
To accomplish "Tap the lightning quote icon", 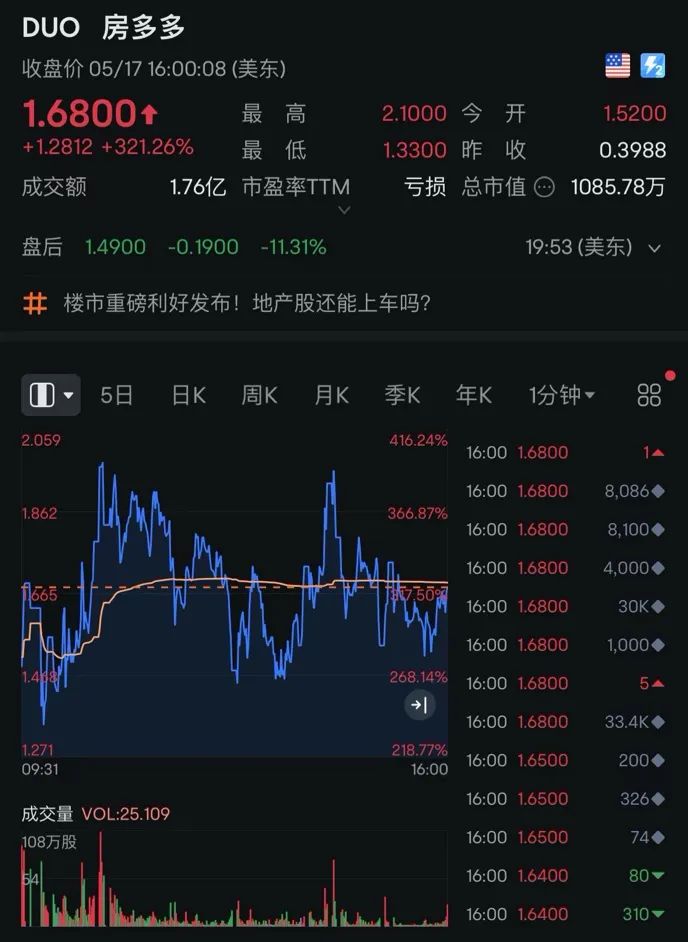I will 653,66.
